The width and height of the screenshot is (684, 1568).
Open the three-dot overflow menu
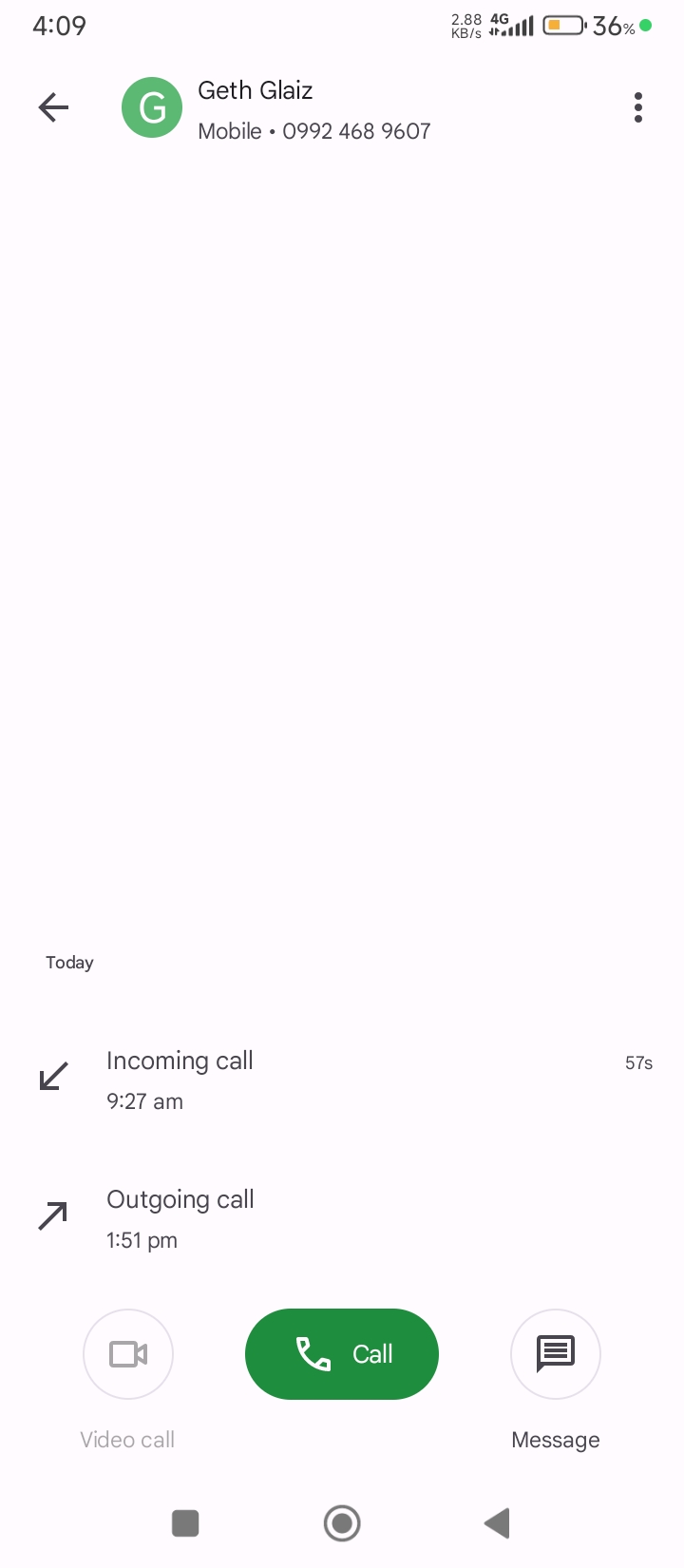[x=638, y=107]
